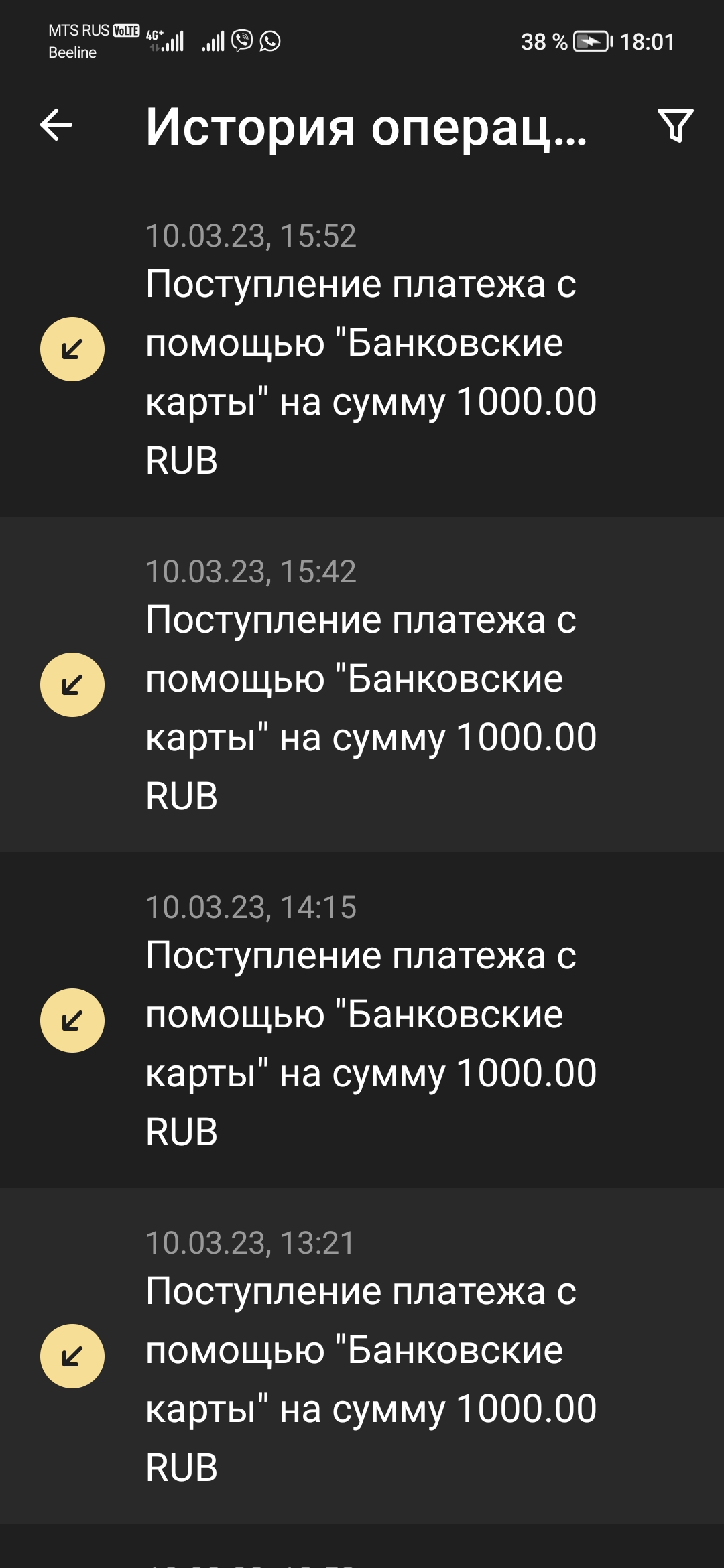Image resolution: width=724 pixels, height=1568 pixels.
Task: Open the payment from 10.03.23, 15:52
Action: point(362,348)
